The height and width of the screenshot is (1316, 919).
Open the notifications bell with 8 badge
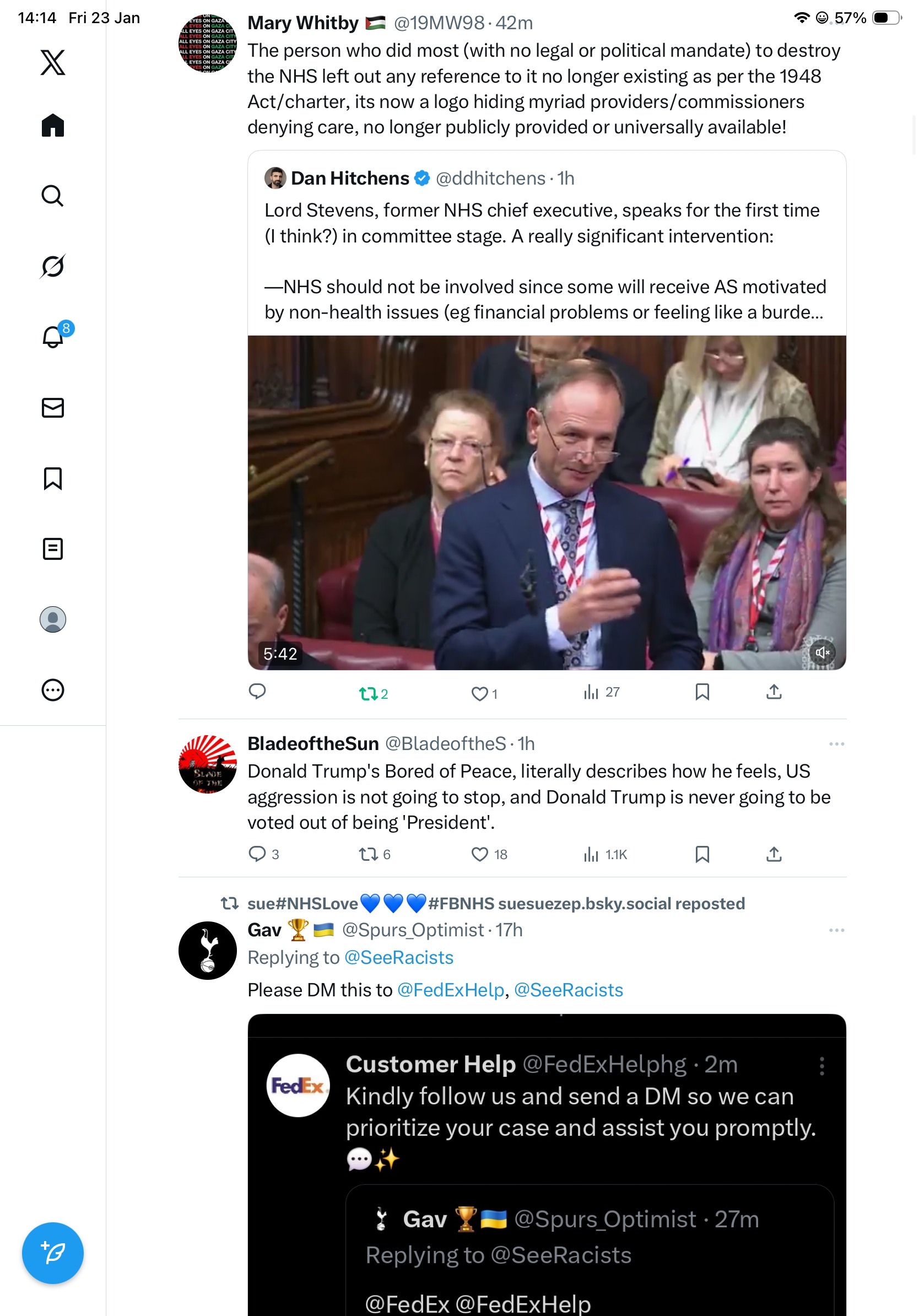53,337
